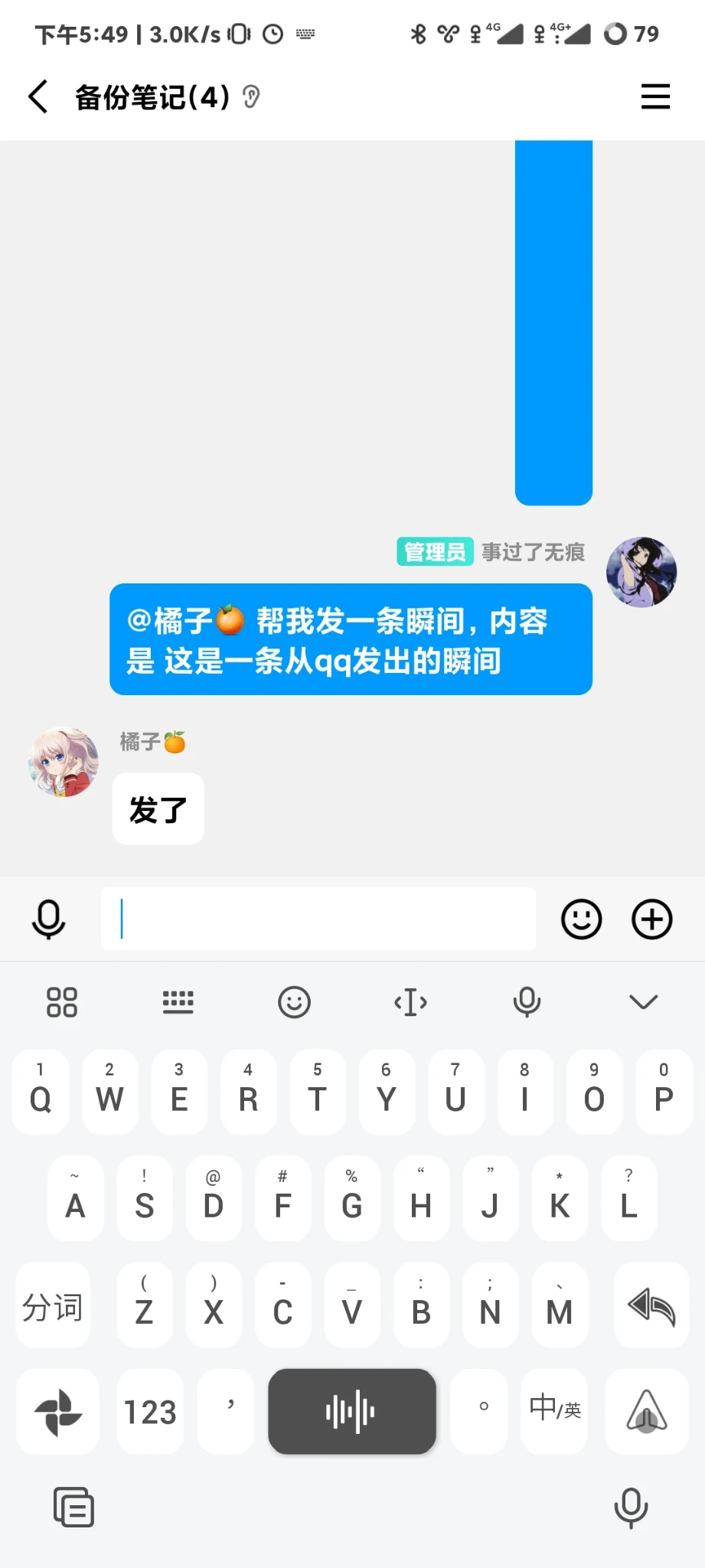The image size is (705, 1568).
Task: Open 事过了无痕's profile avatar
Action: pos(641,572)
